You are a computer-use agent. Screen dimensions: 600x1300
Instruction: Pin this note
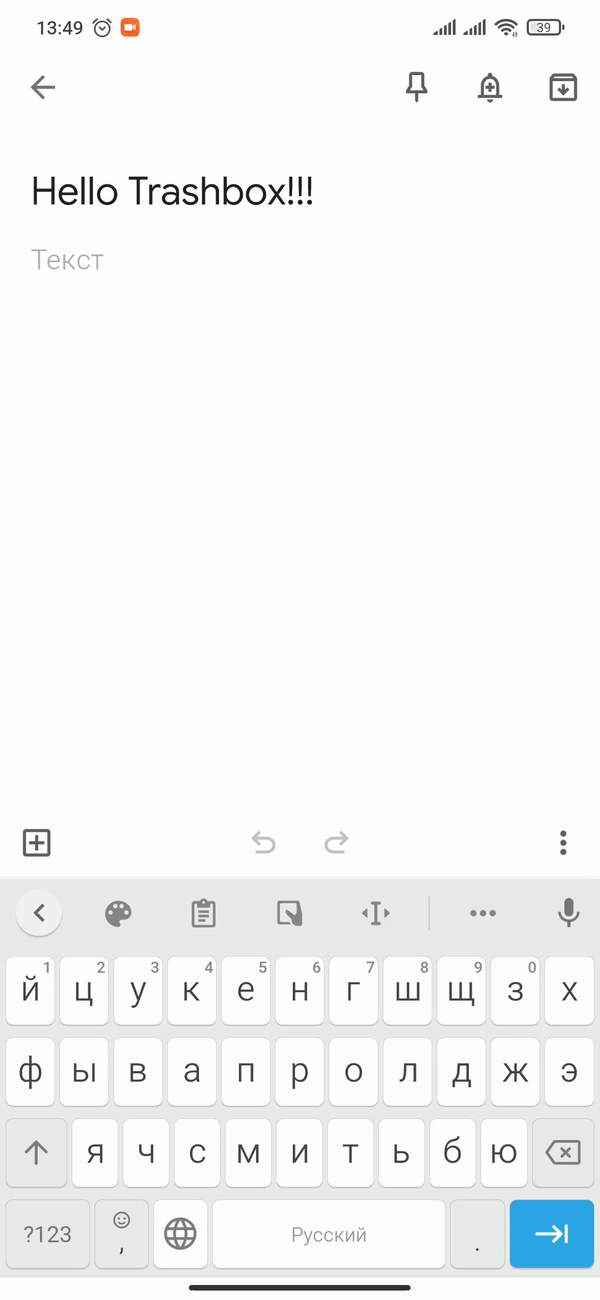[416, 88]
